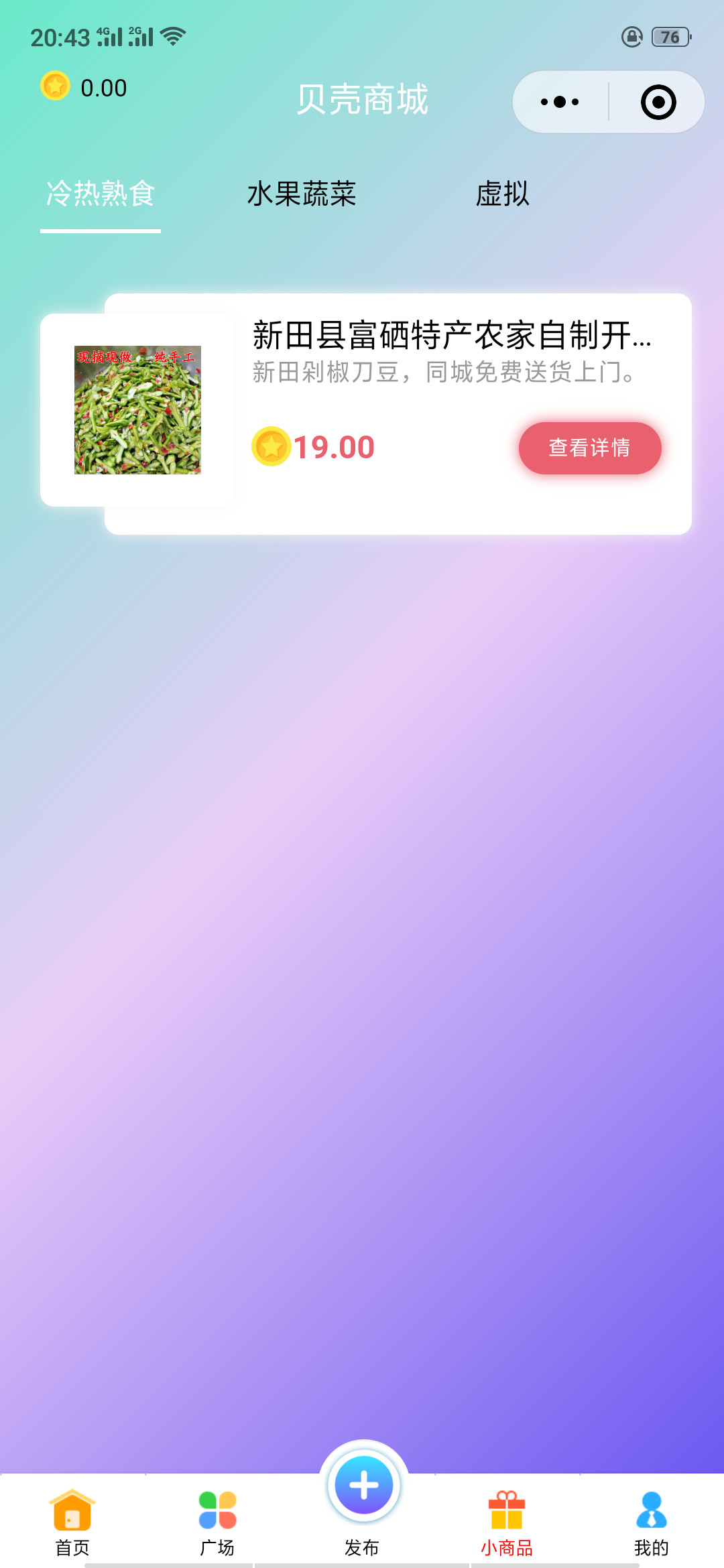The width and height of the screenshot is (724, 1568).
Task: Switch to the 虚拟 category tab
Action: coord(502,194)
